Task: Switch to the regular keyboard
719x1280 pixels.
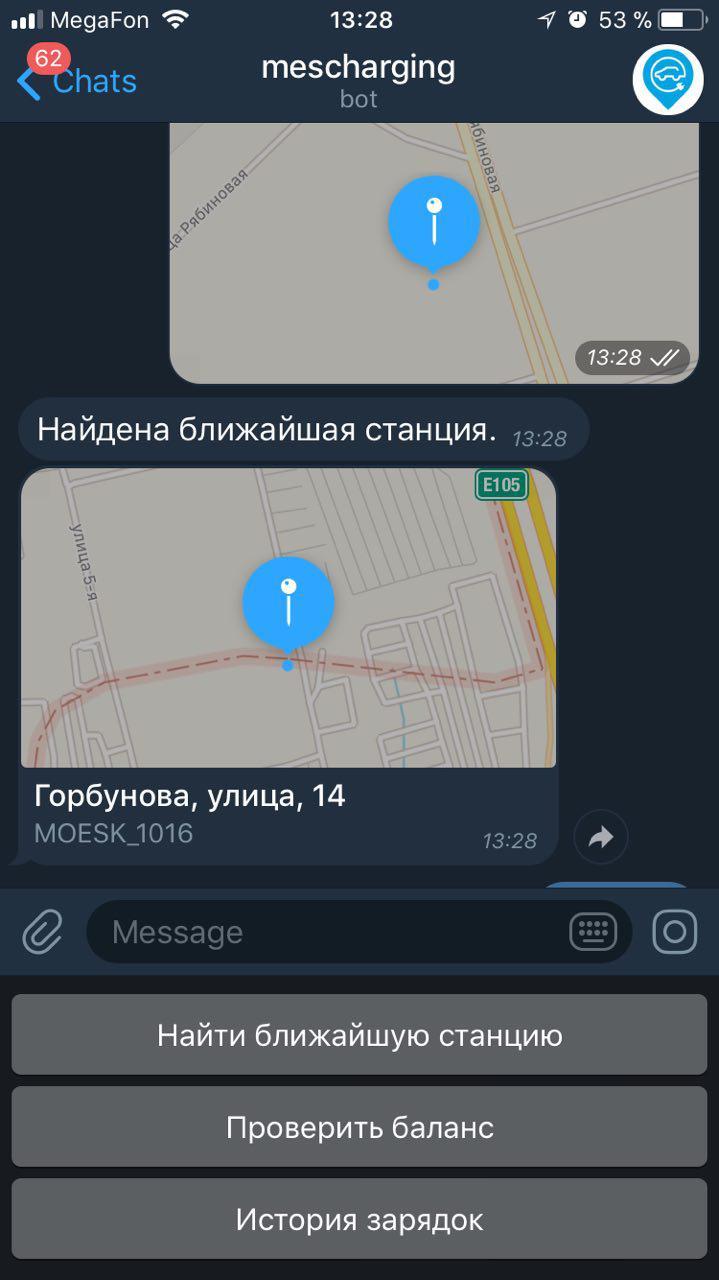Action: tap(593, 932)
